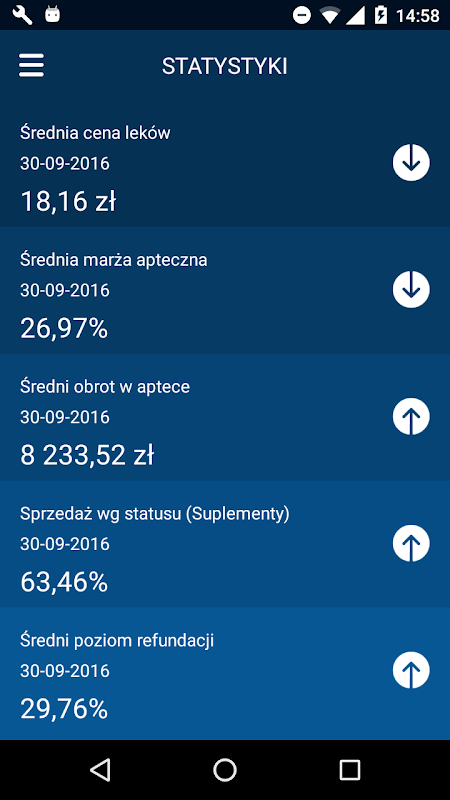
Task: Open the hamburger drawer menu
Action: click(x=31, y=66)
